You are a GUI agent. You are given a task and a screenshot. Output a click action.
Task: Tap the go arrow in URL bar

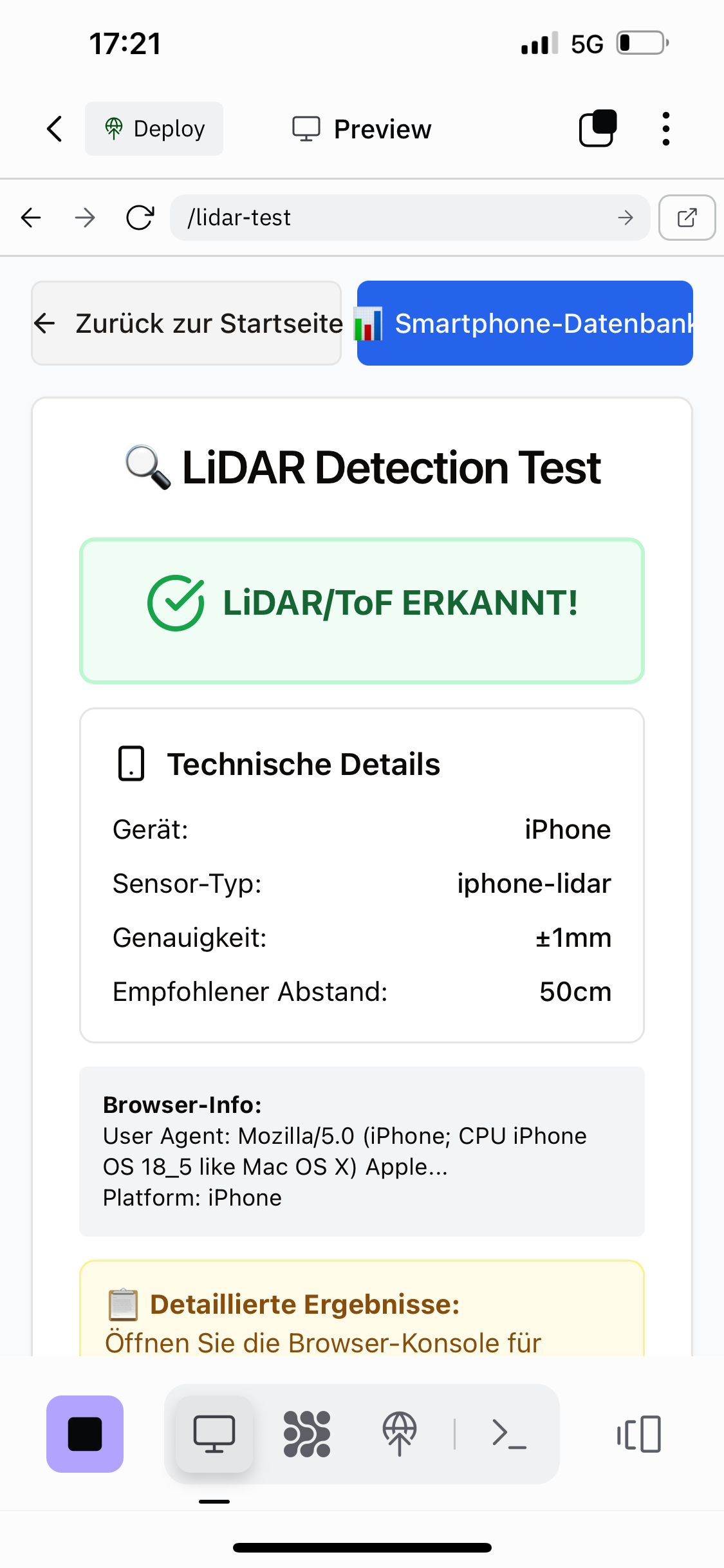pyautogui.click(x=625, y=218)
